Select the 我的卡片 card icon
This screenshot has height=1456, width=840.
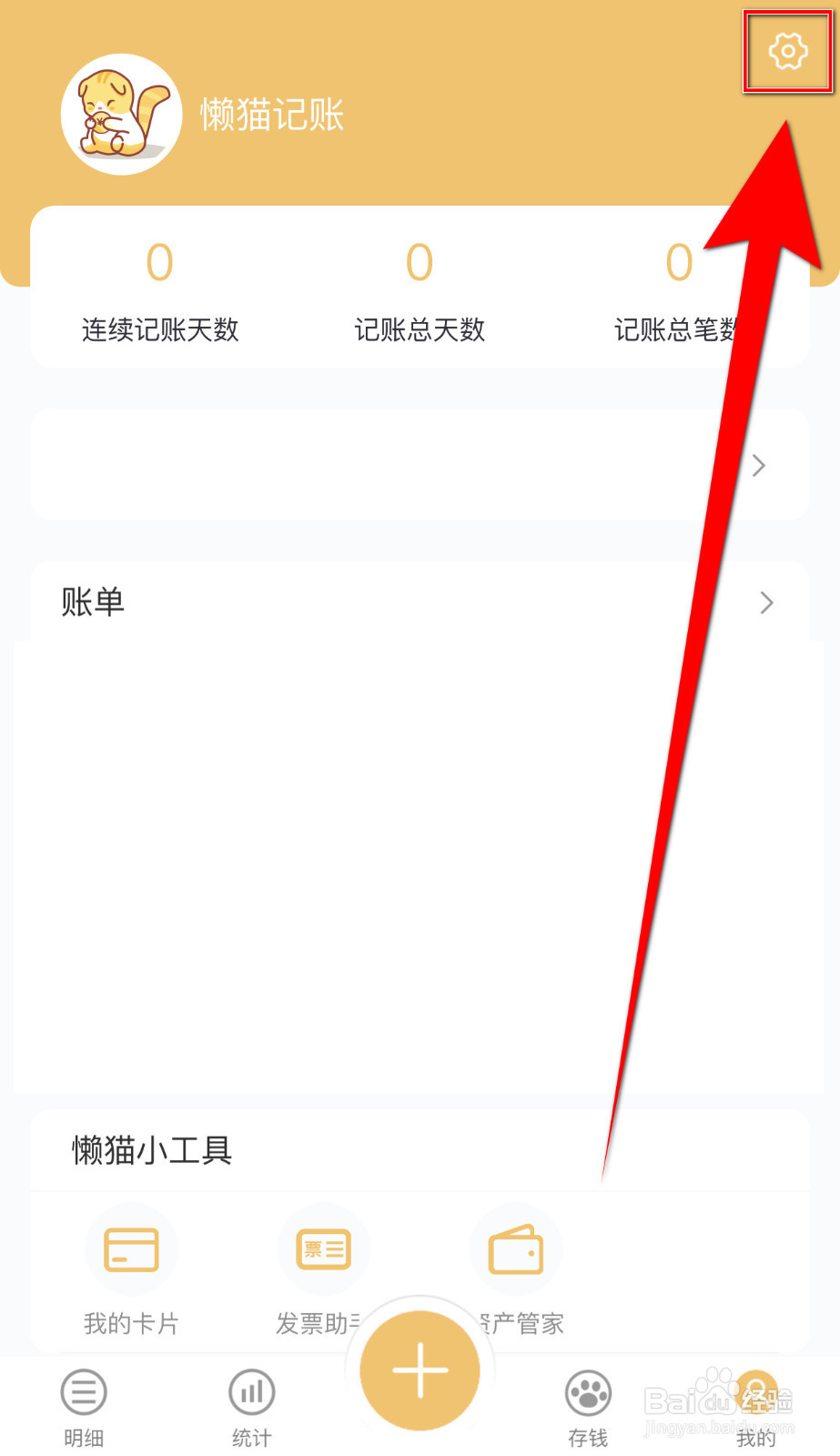tap(130, 1249)
